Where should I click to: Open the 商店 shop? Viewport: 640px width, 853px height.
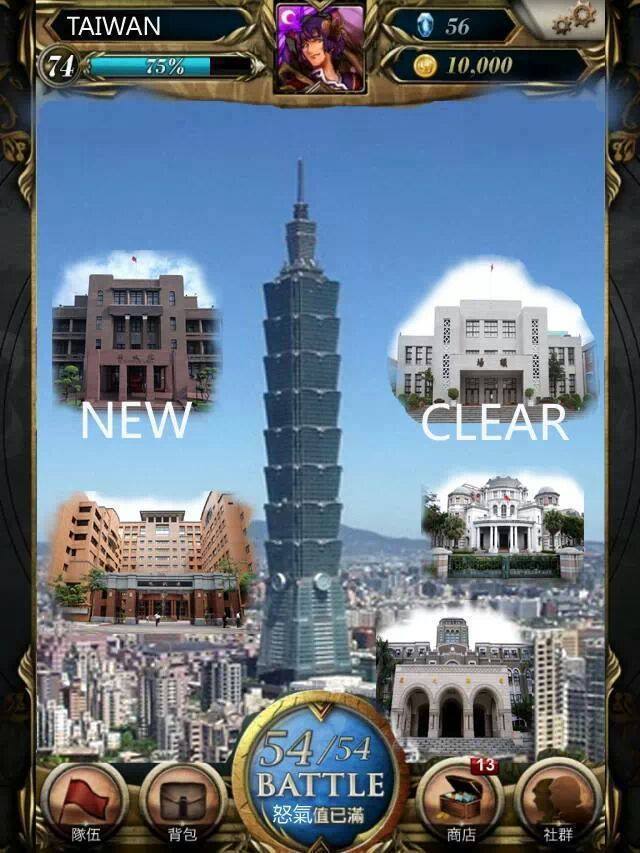(460, 800)
